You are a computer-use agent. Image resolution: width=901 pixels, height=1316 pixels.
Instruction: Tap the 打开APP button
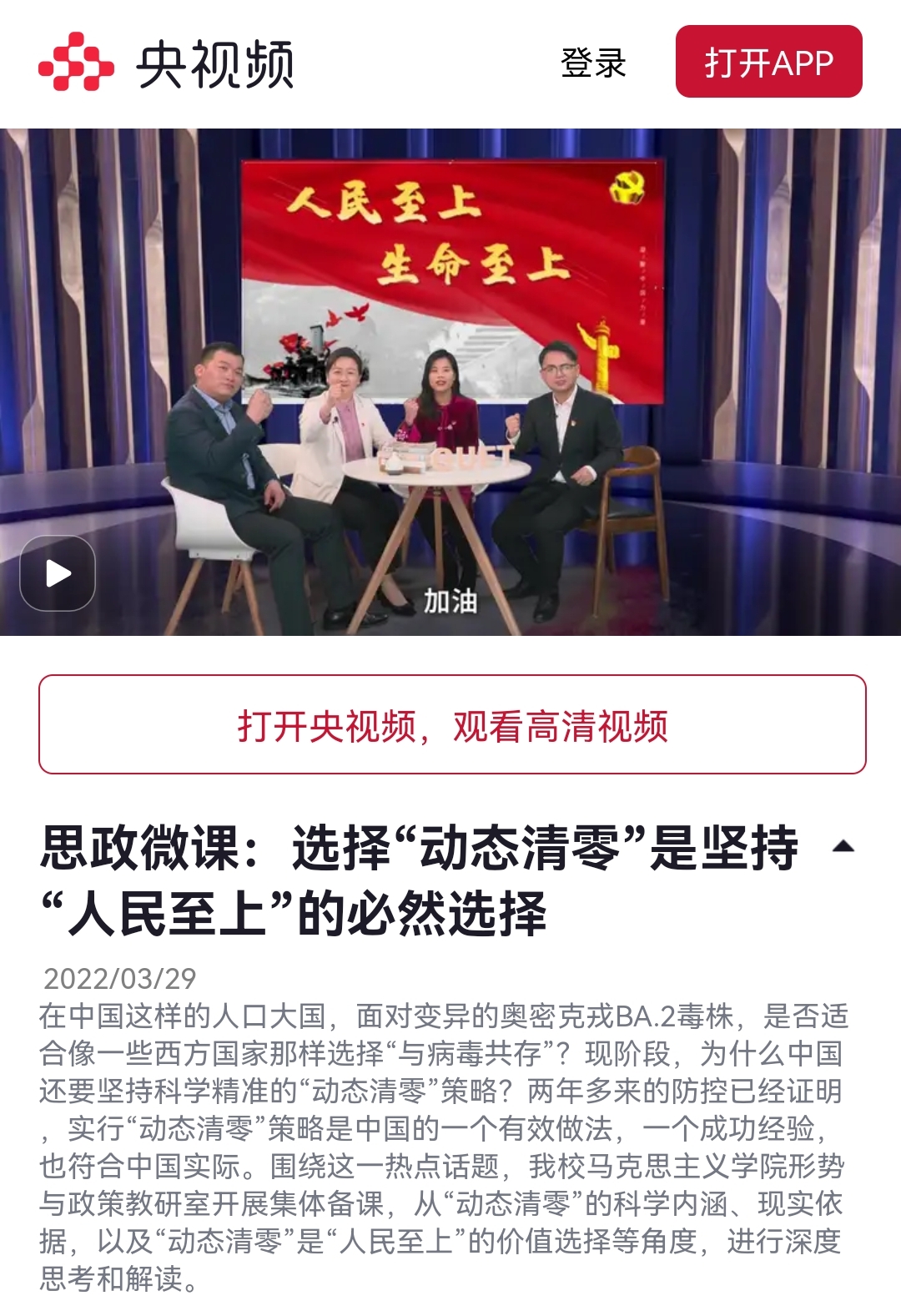(x=768, y=62)
